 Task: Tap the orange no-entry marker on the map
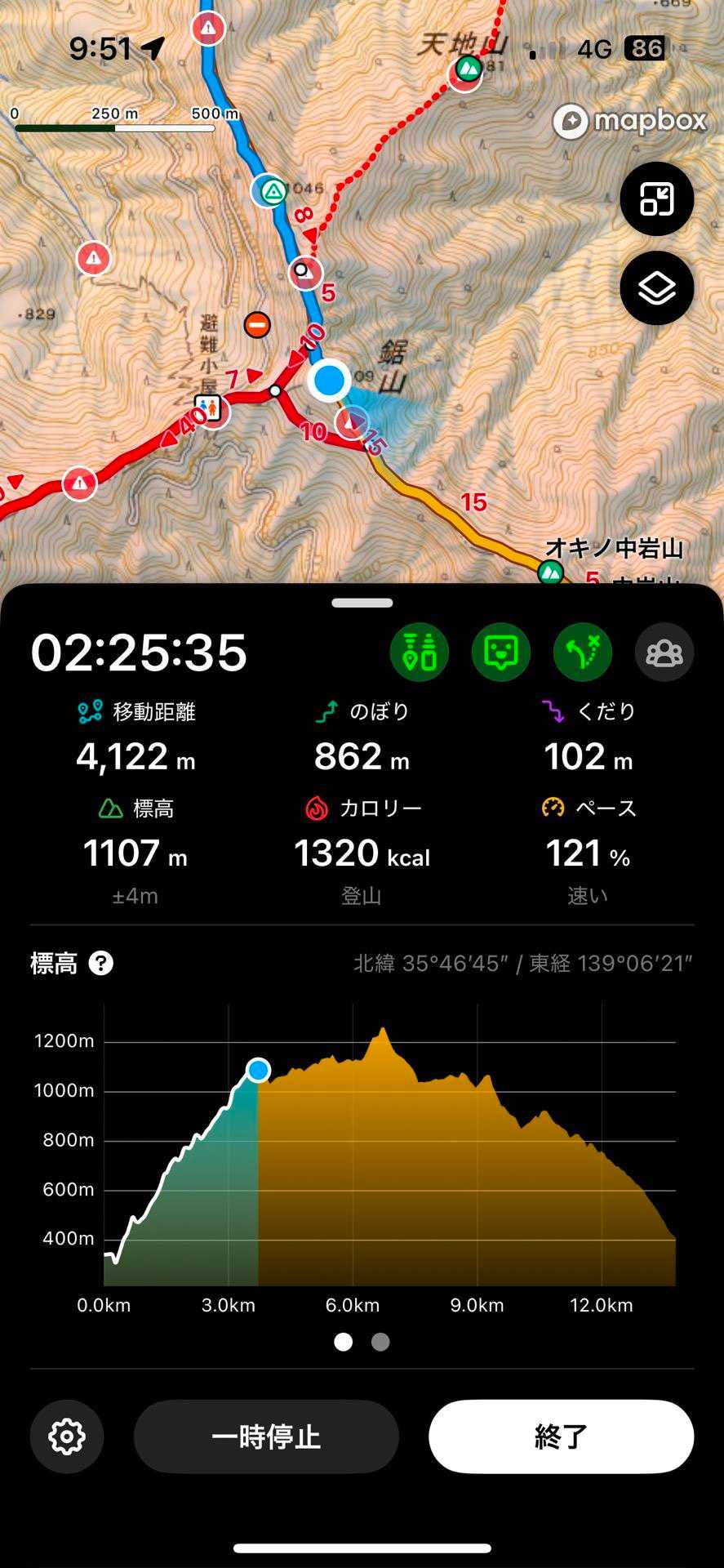[257, 325]
